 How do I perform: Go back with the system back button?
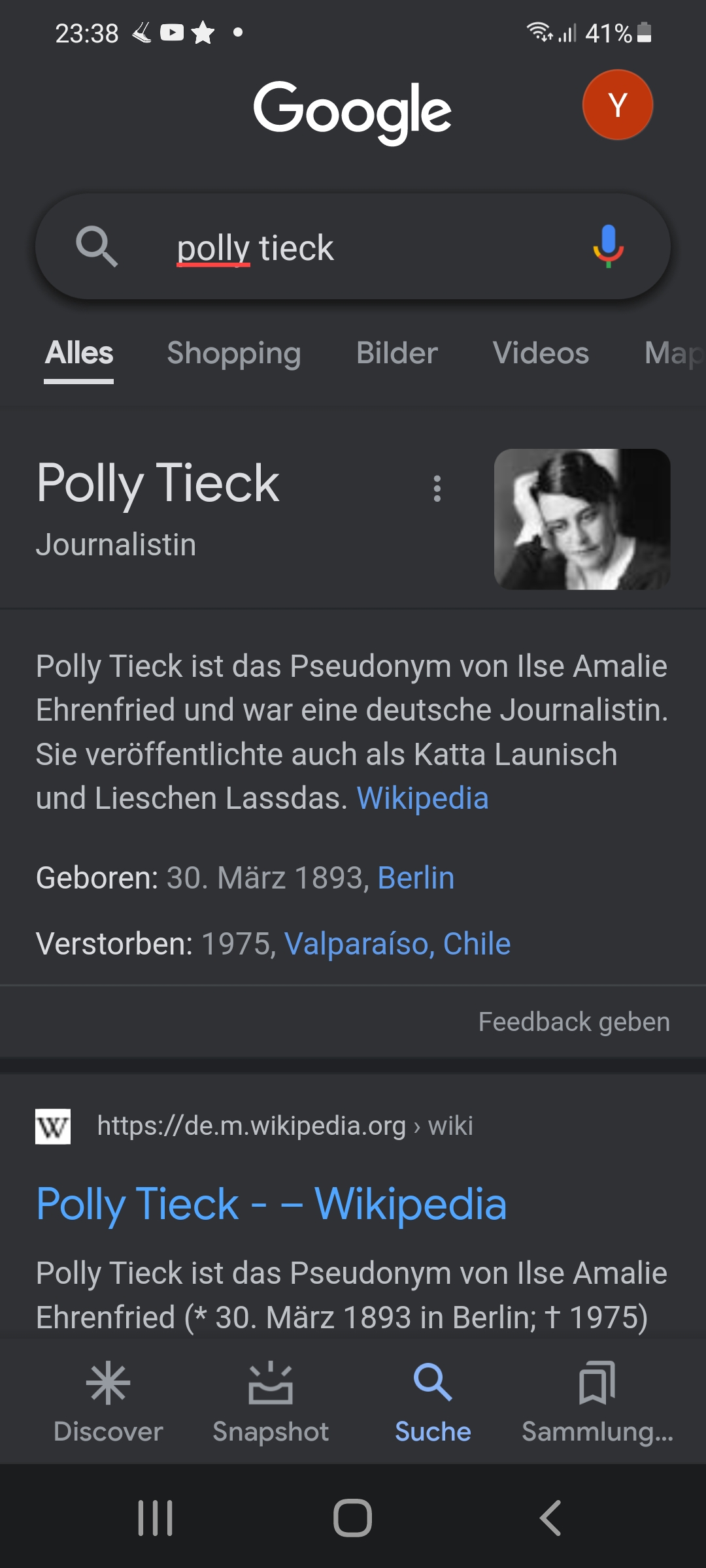point(550,1517)
